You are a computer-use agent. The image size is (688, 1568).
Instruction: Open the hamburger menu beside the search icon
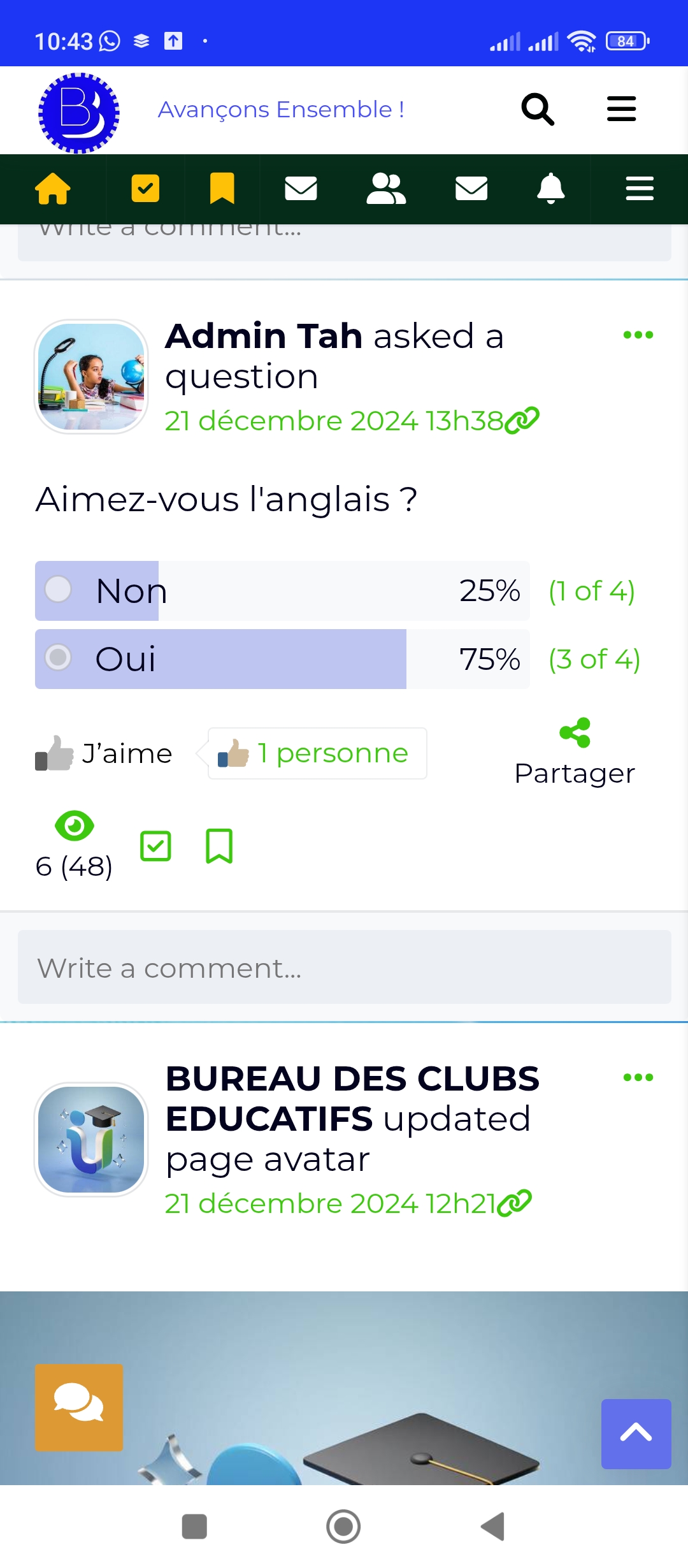pyautogui.click(x=621, y=109)
